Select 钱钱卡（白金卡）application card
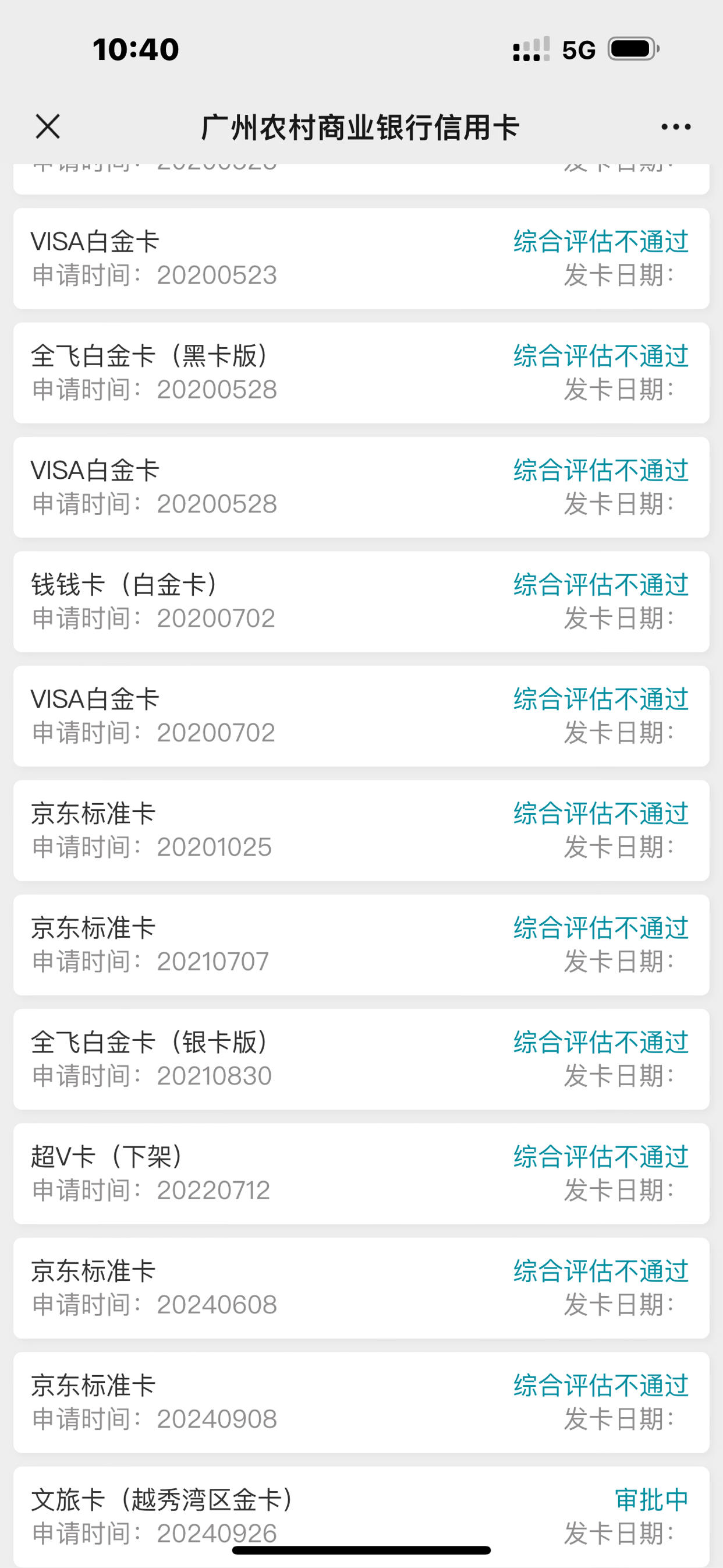Image resolution: width=723 pixels, height=1568 pixels. (x=361, y=602)
